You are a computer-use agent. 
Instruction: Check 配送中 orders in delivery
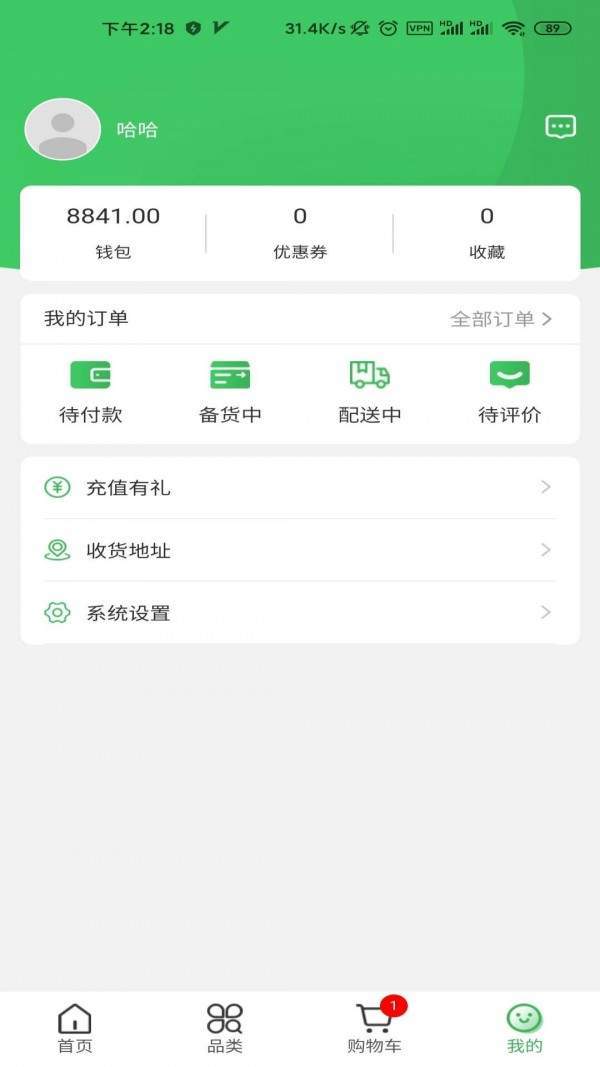pos(369,393)
